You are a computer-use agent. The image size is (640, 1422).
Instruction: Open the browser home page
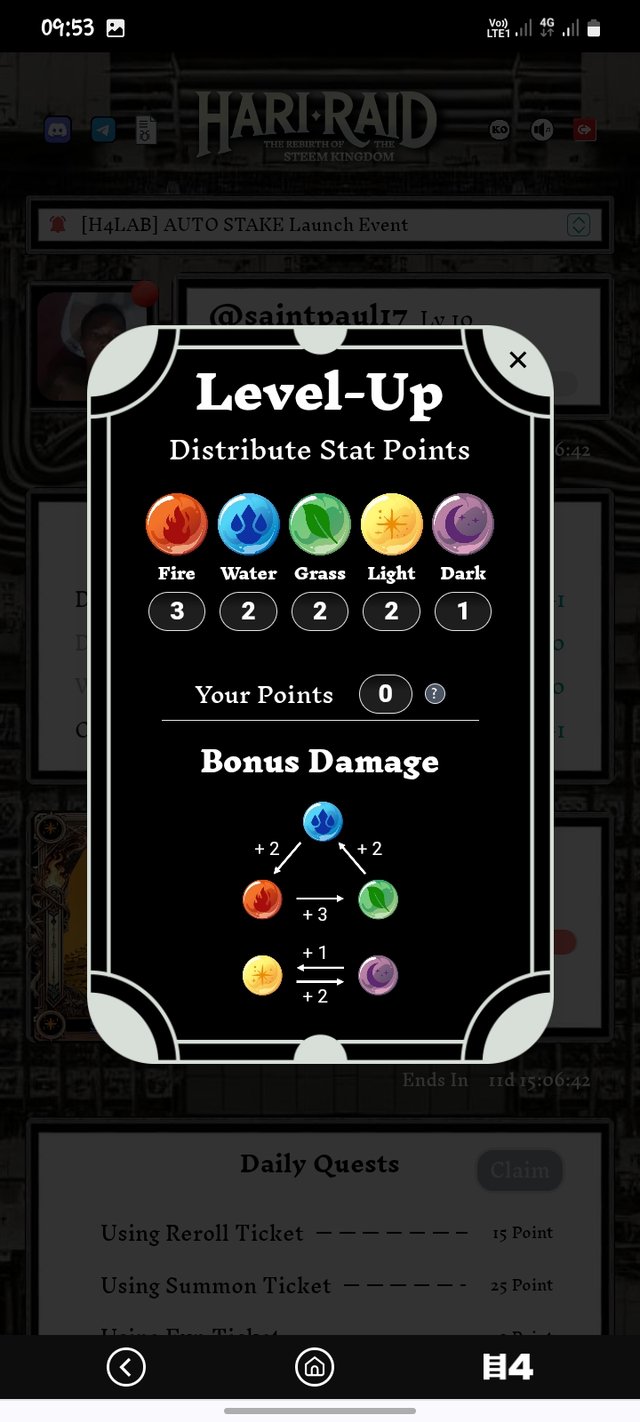(x=314, y=1367)
